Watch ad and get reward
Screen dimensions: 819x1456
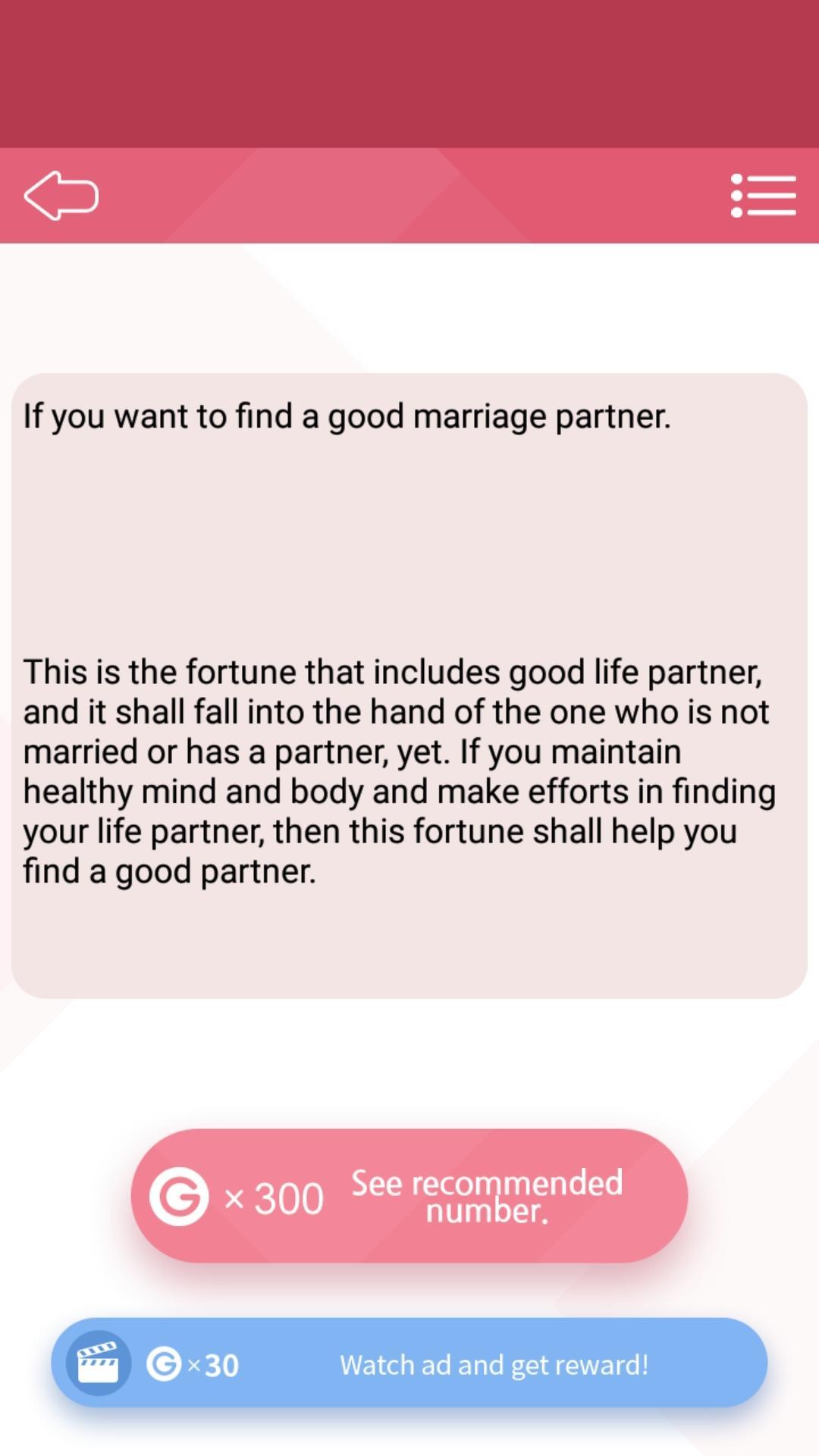409,1363
